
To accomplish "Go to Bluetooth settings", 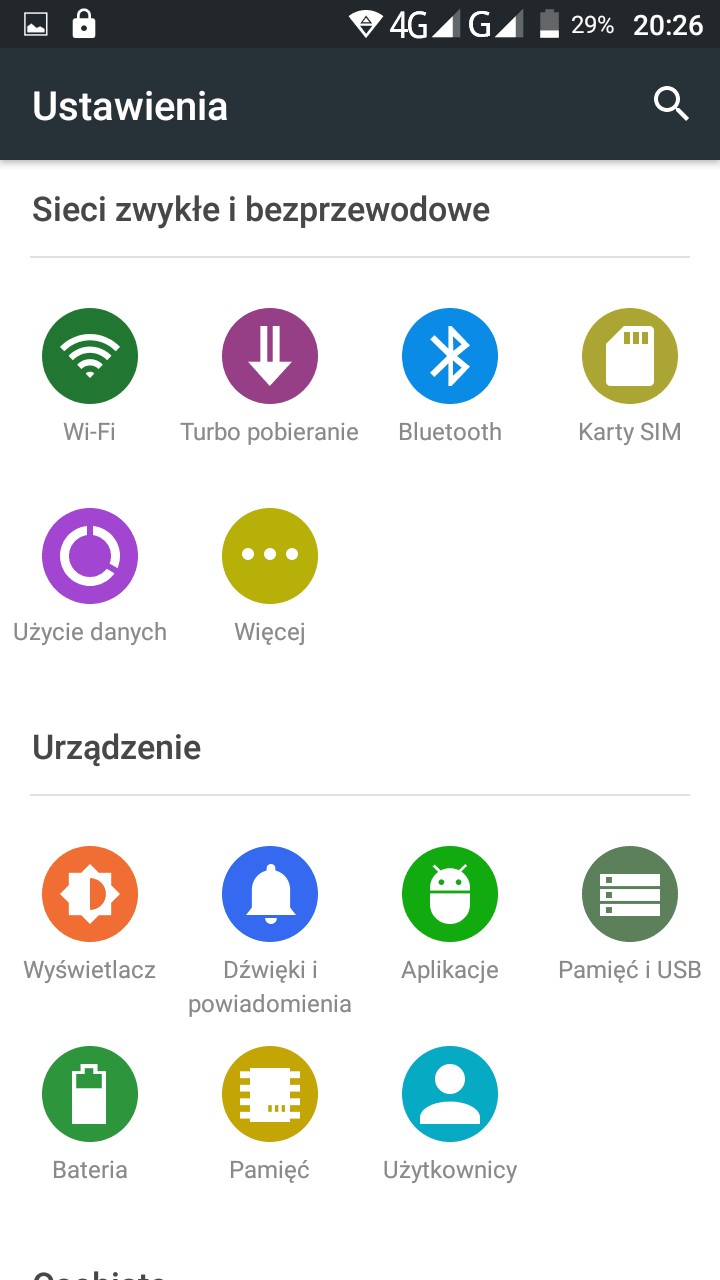I will [x=450, y=376].
